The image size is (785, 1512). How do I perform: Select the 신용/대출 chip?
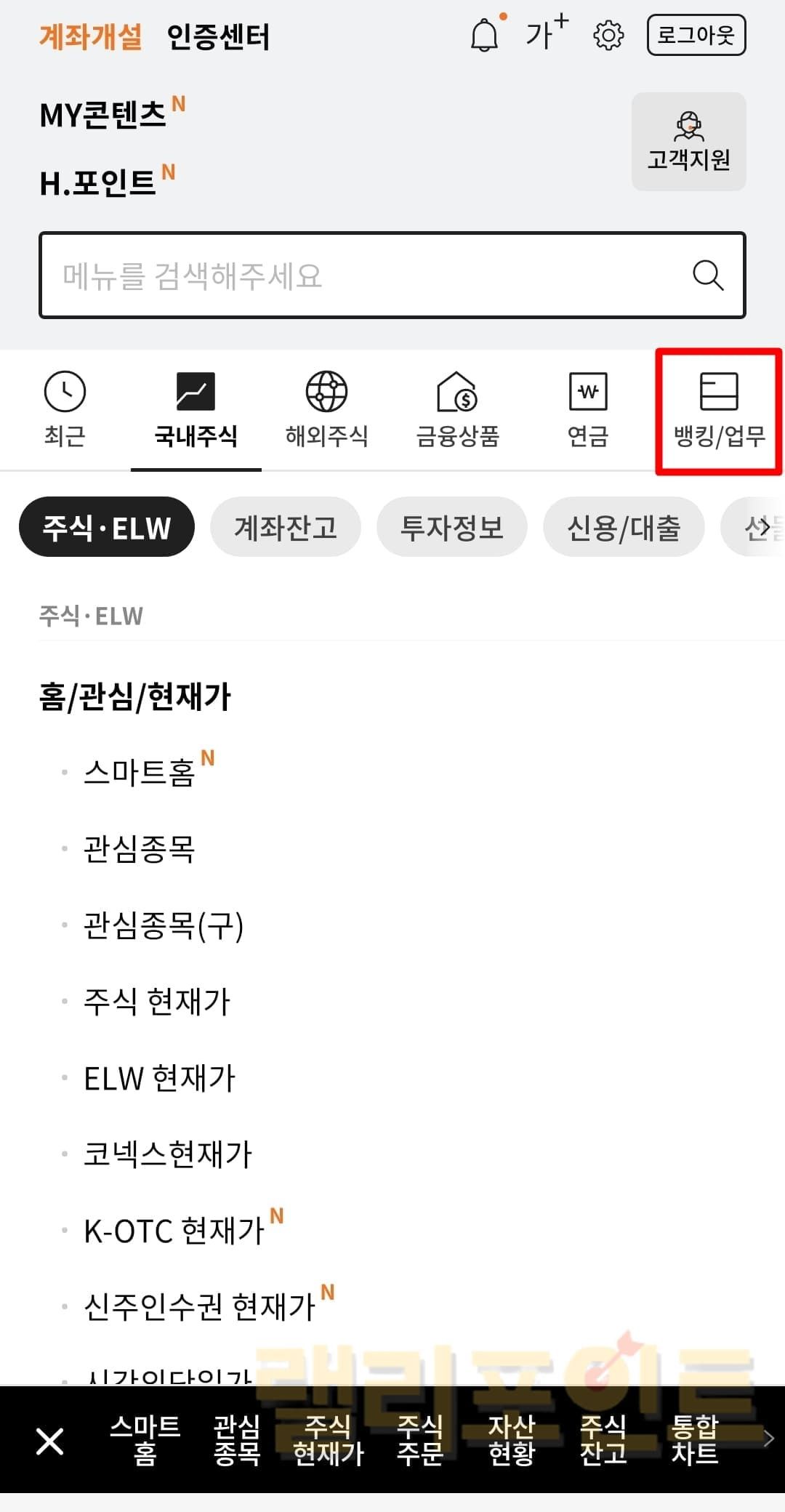tap(624, 527)
